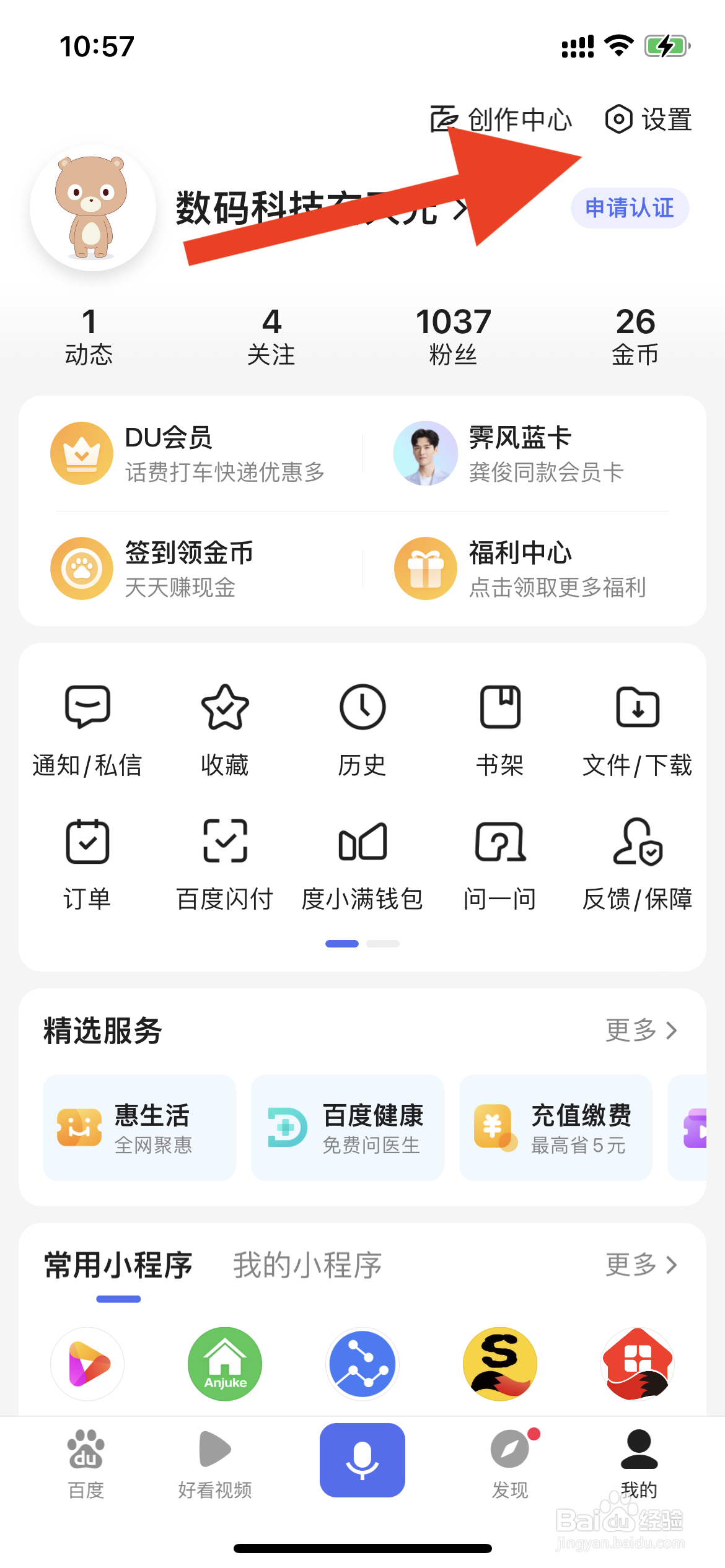This screenshot has height=1568, width=725.
Task: Open 设置 (Settings)
Action: coord(648,120)
